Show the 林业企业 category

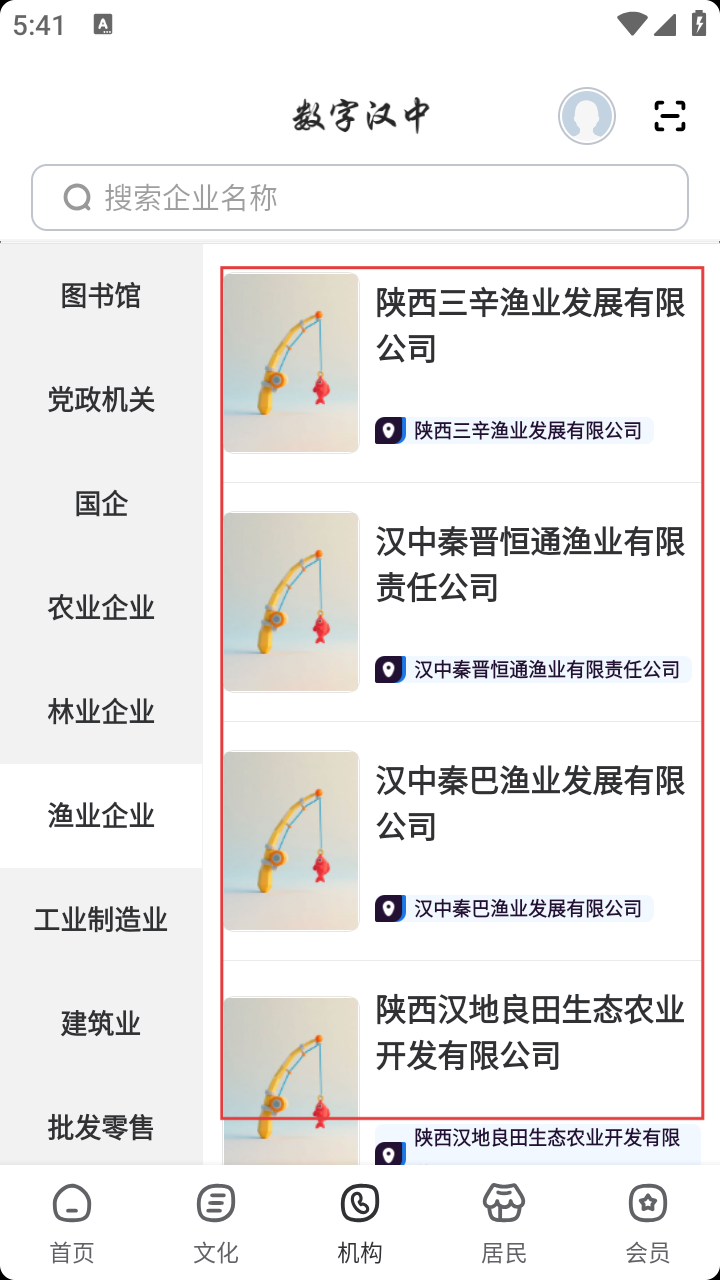[101, 712]
